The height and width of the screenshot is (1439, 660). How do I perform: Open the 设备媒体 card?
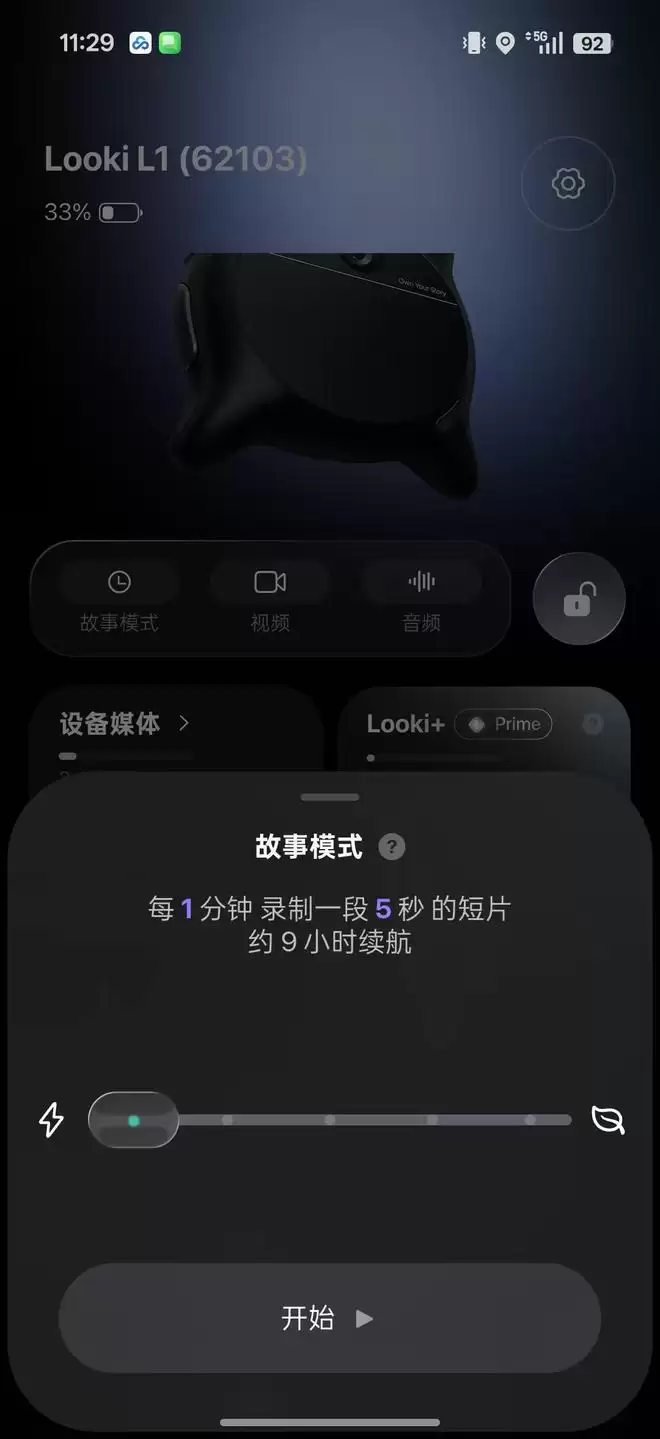125,724
